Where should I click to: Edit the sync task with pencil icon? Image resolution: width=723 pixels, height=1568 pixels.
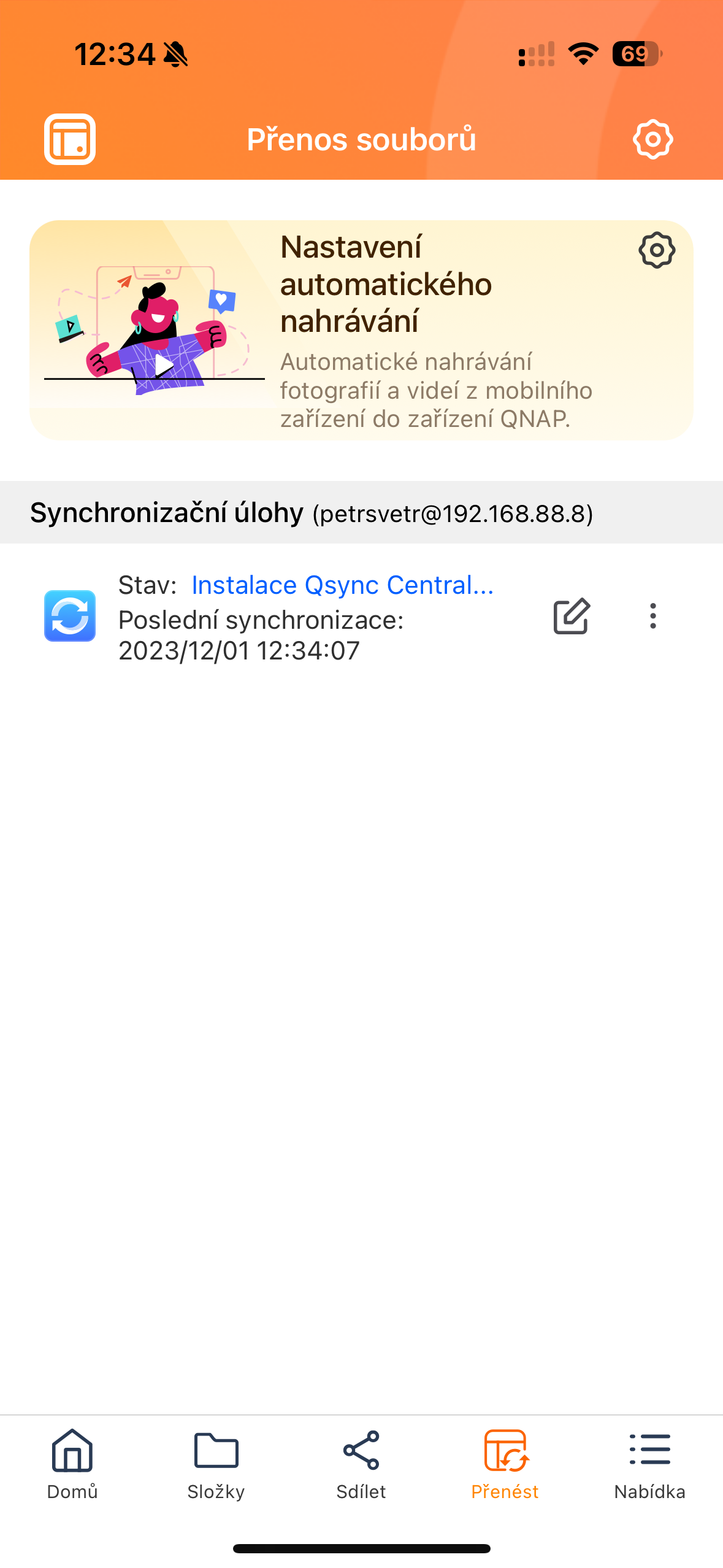click(x=573, y=618)
